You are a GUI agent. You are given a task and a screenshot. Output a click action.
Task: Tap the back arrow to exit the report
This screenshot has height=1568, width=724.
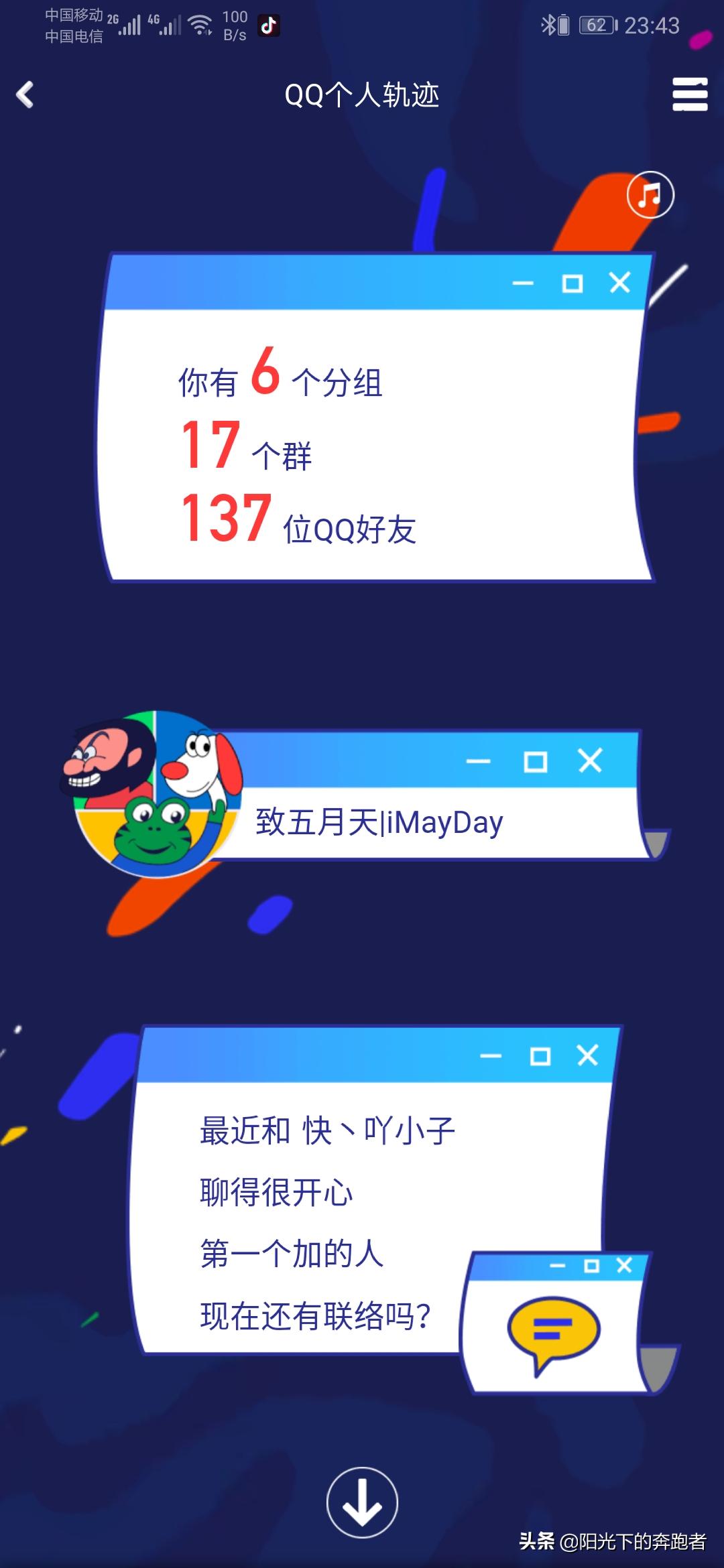coord(24,95)
